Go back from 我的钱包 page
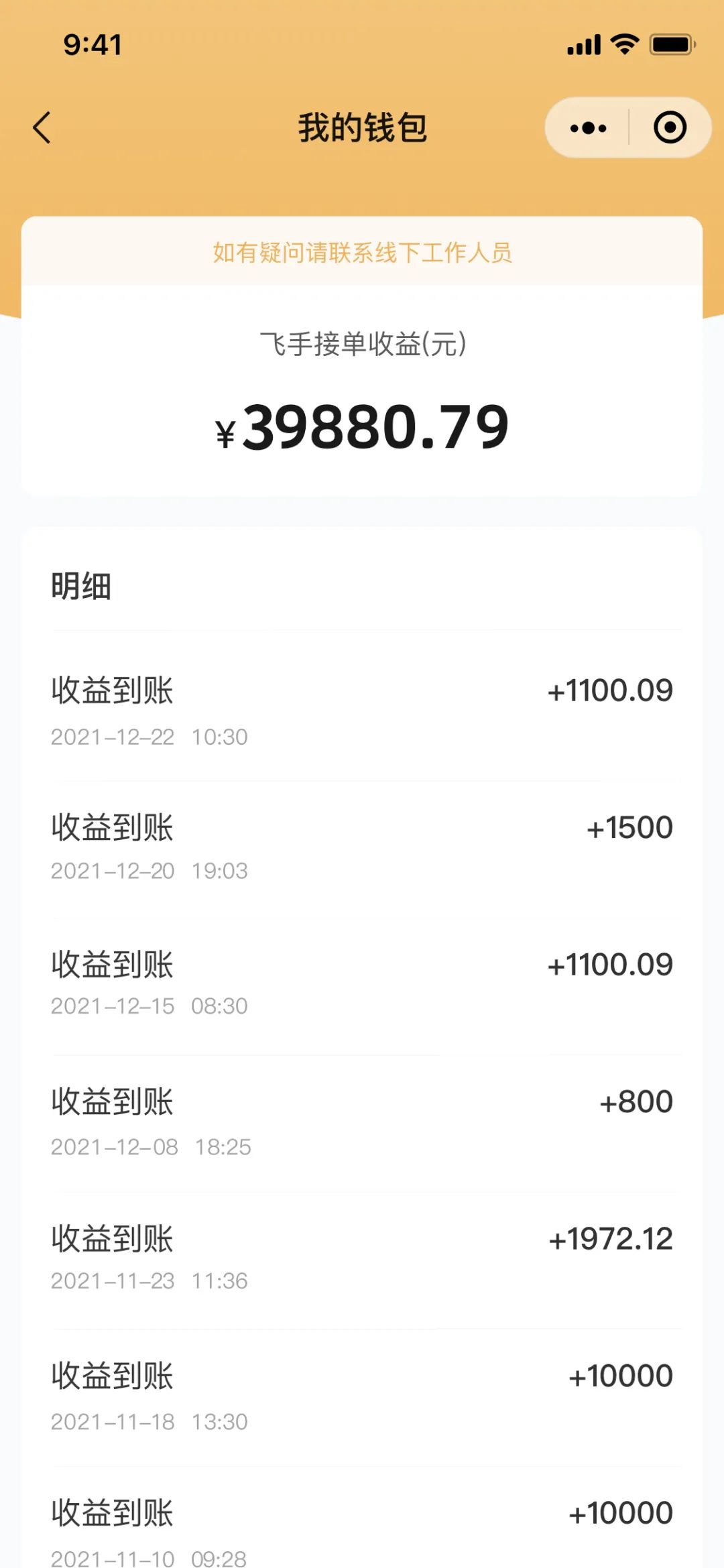This screenshot has height=1568, width=724. tap(42, 127)
